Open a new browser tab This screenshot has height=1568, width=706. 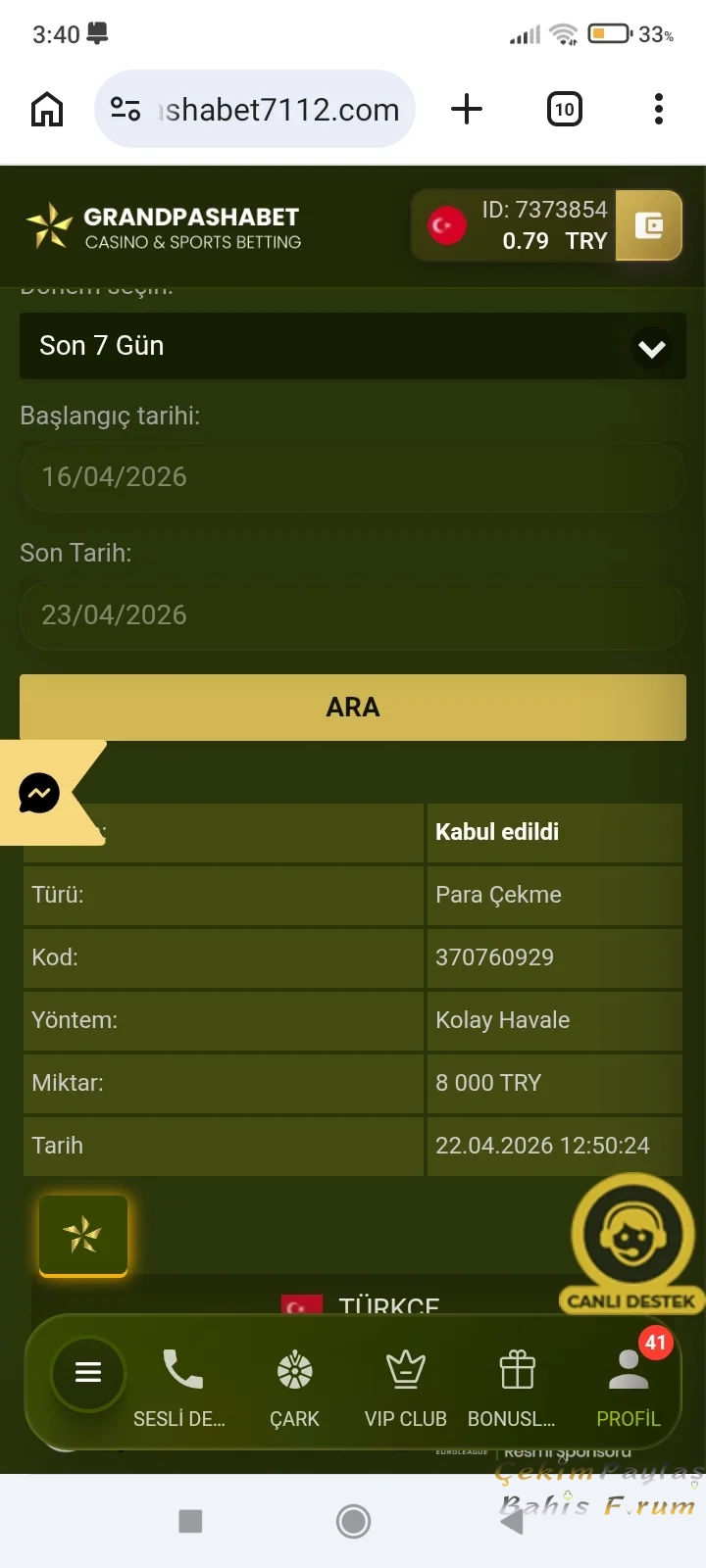467,109
